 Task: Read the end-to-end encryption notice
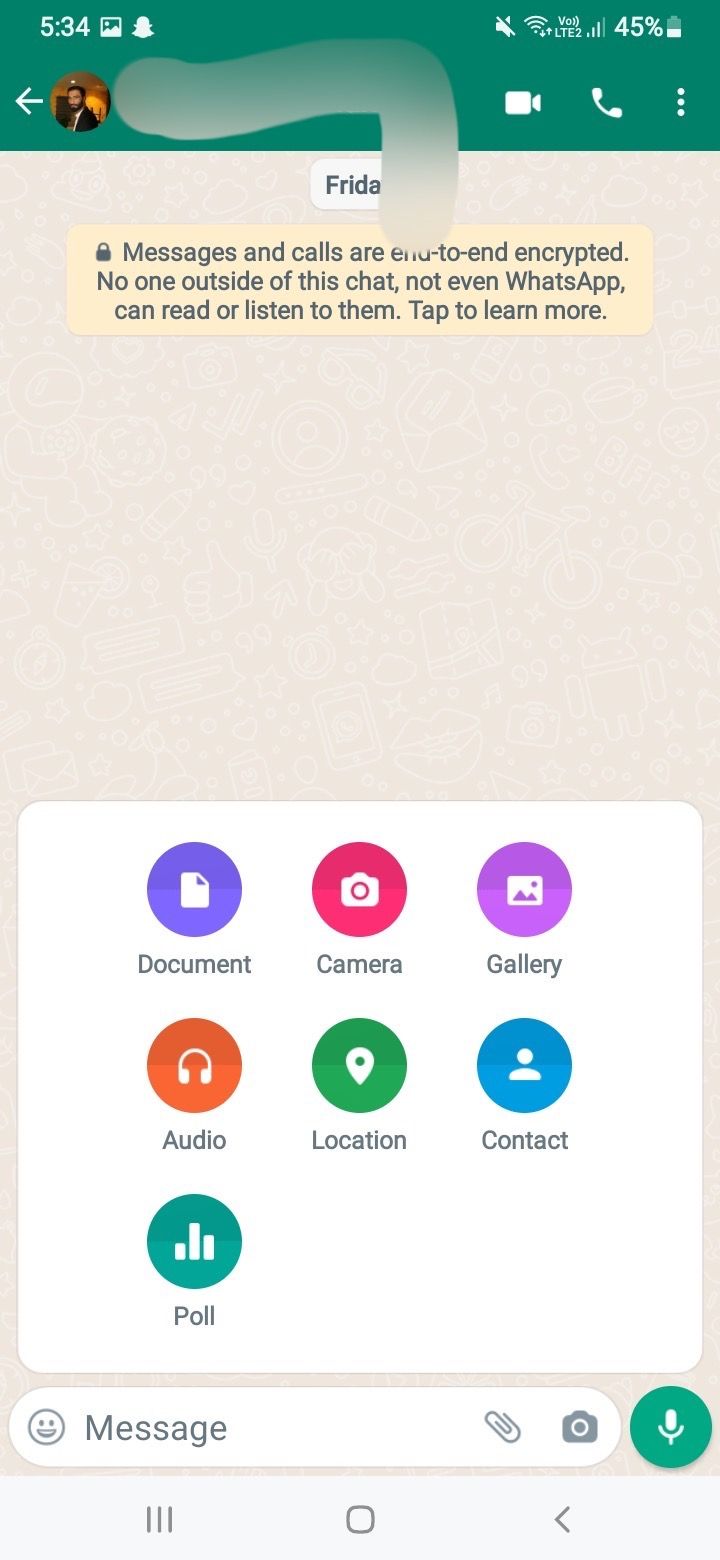360,280
